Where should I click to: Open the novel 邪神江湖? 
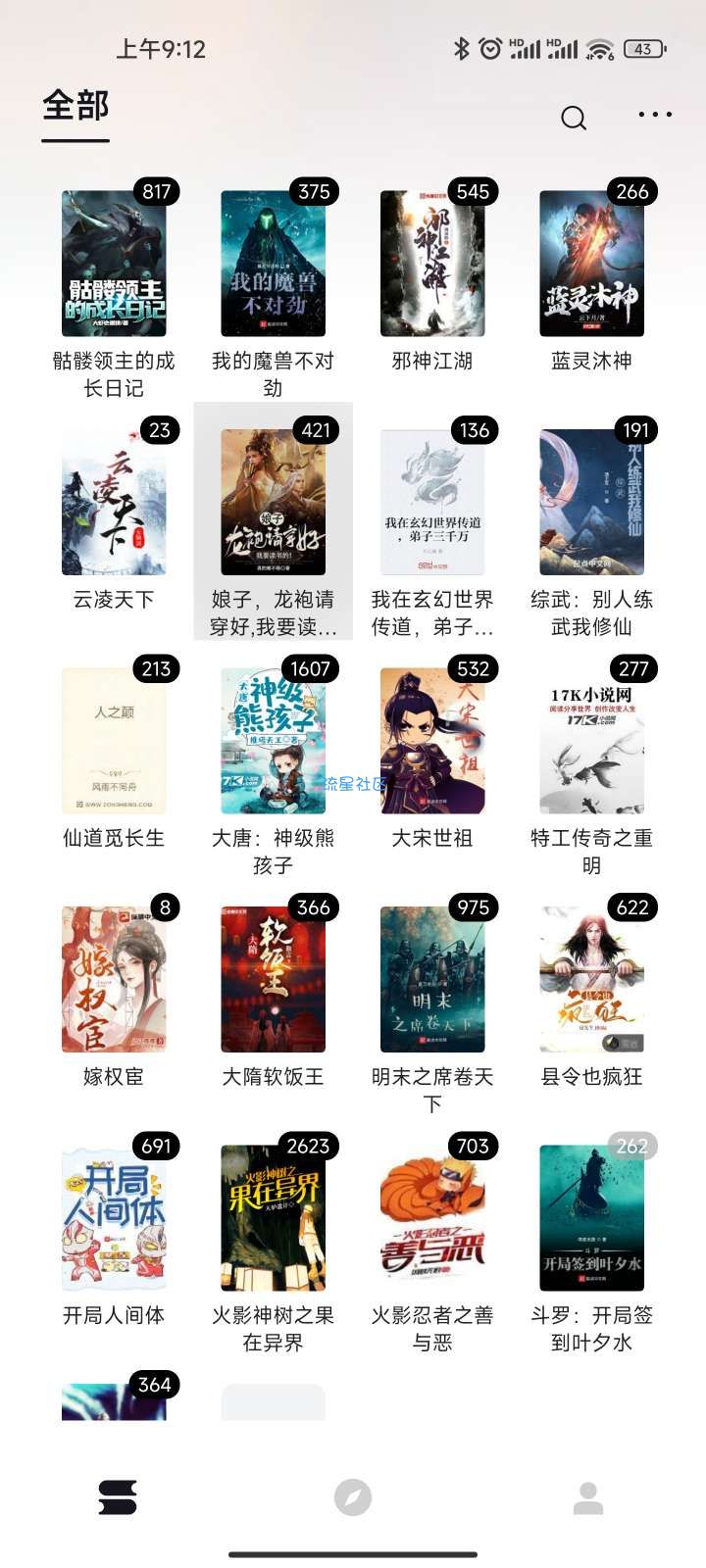point(432,264)
